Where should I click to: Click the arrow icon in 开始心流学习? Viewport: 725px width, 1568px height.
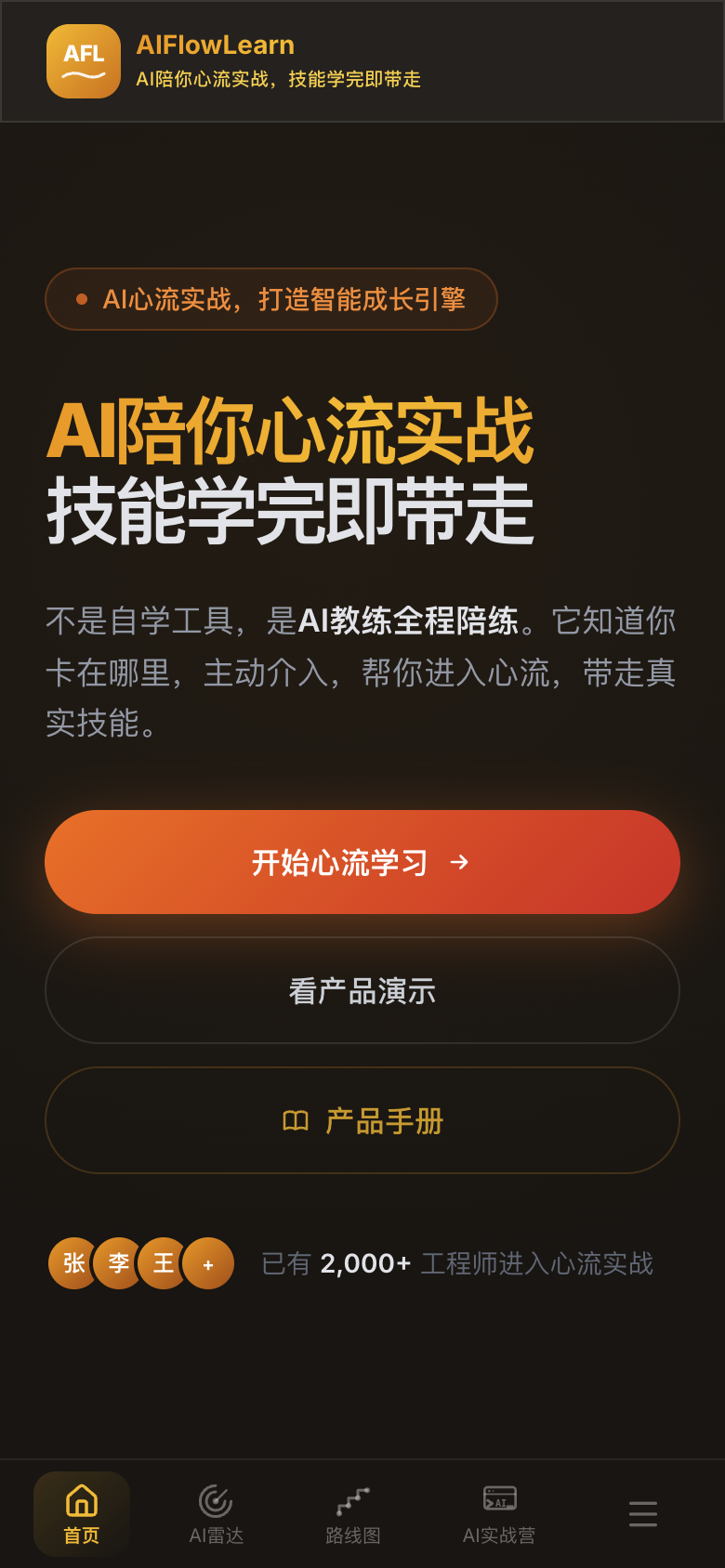click(459, 862)
